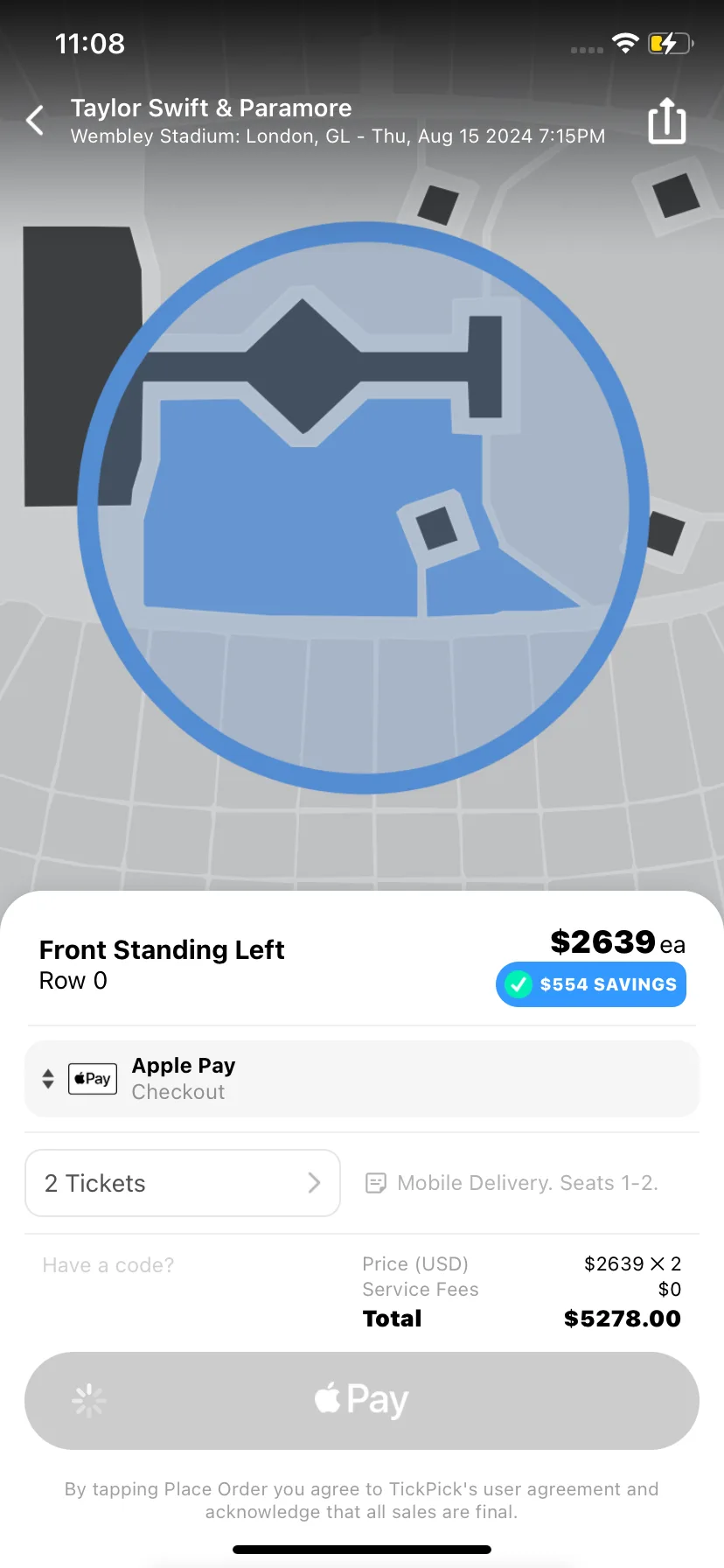
Task: Place the order with Apple Pay button
Action: pos(362,1400)
